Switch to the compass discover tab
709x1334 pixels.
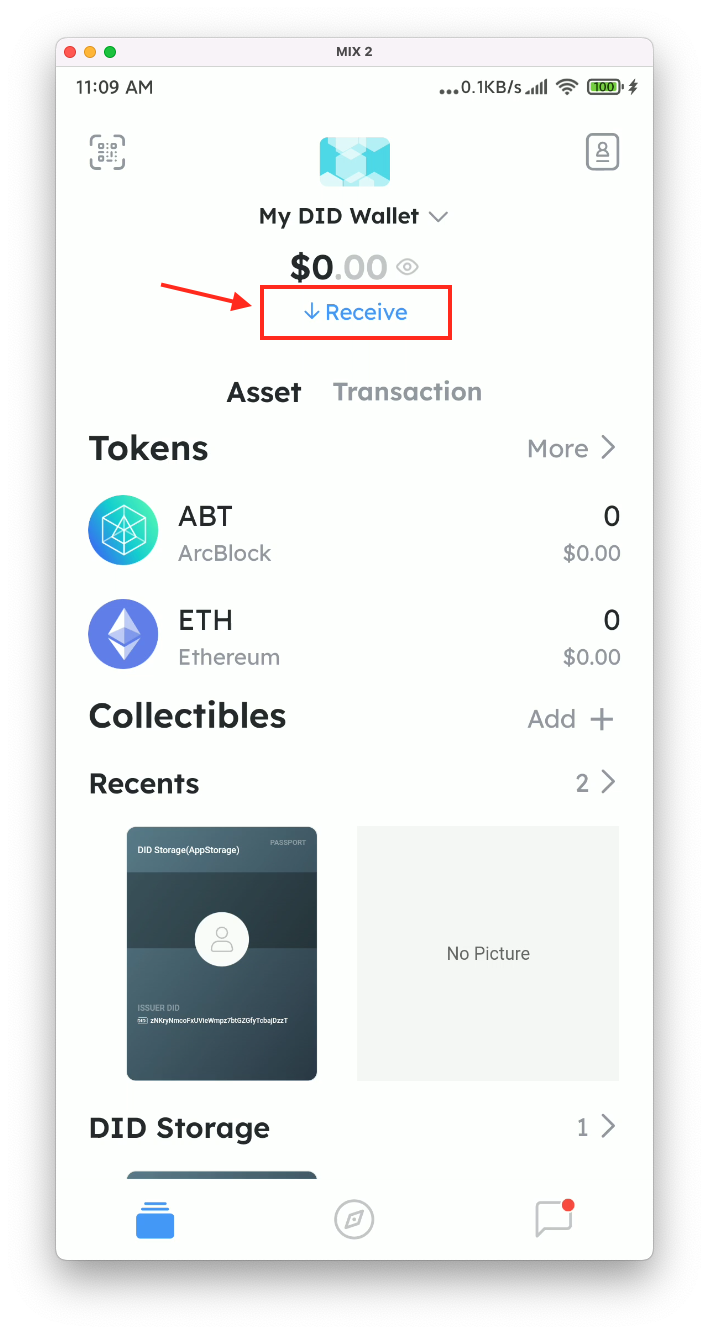tap(354, 1219)
